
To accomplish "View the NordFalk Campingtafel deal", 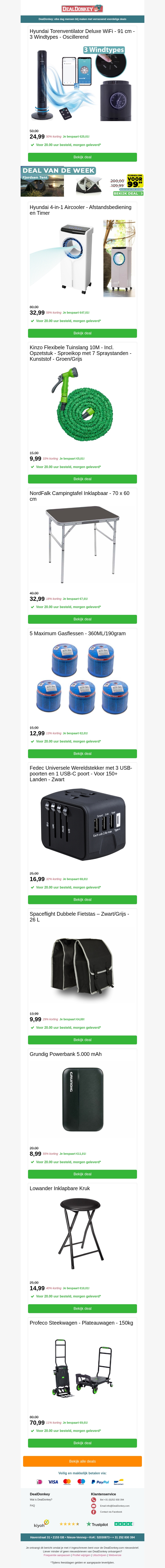I will 82,619.
